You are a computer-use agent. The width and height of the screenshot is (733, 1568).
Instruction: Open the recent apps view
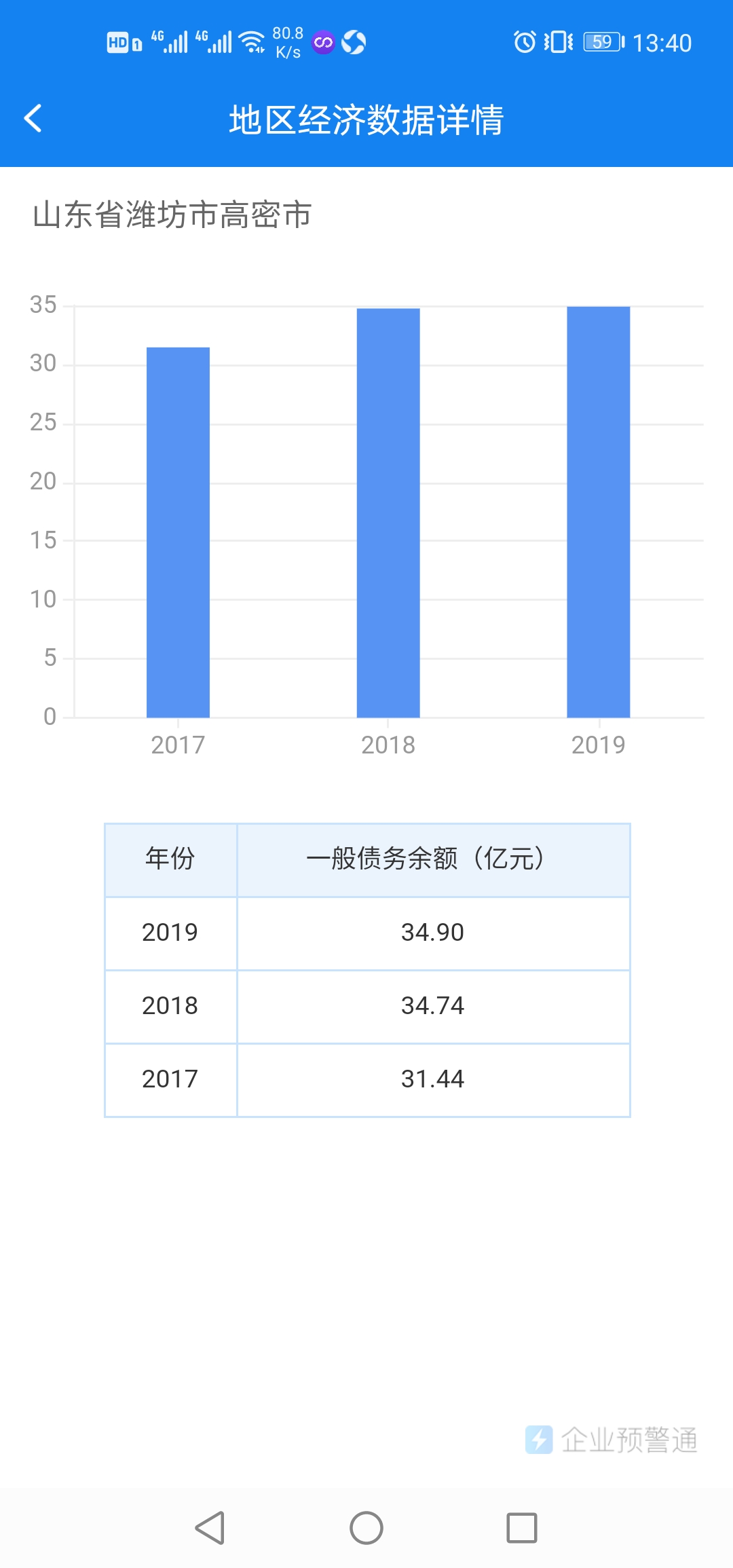click(522, 1528)
